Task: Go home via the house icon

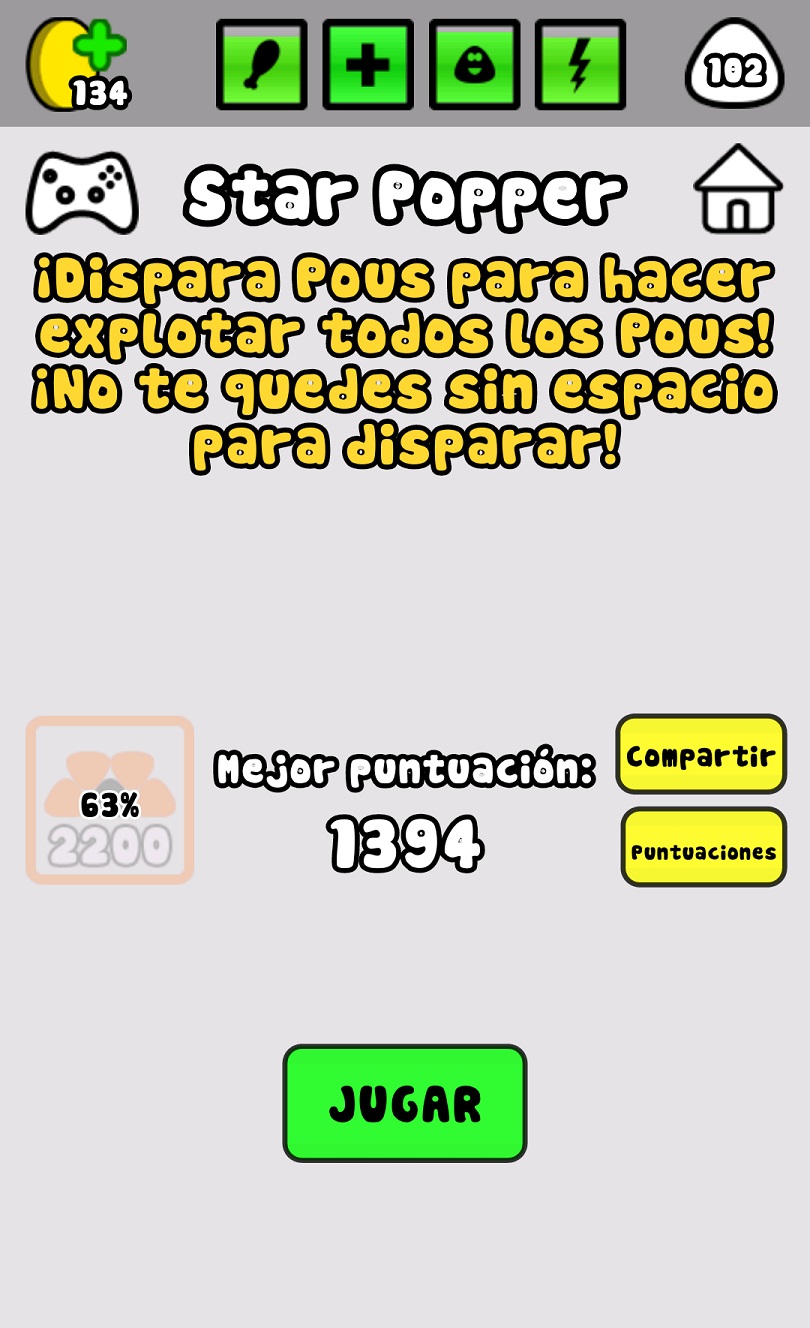Action: 738,189
